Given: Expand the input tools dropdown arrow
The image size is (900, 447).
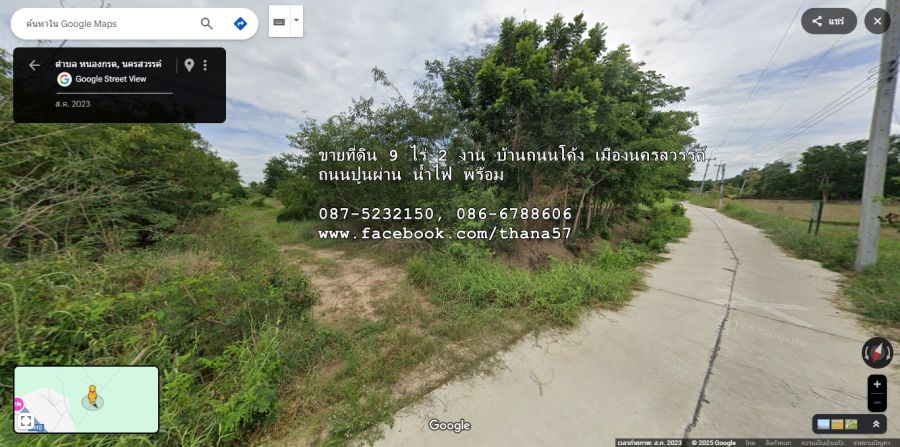Looking at the screenshot, I should tap(296, 21).
